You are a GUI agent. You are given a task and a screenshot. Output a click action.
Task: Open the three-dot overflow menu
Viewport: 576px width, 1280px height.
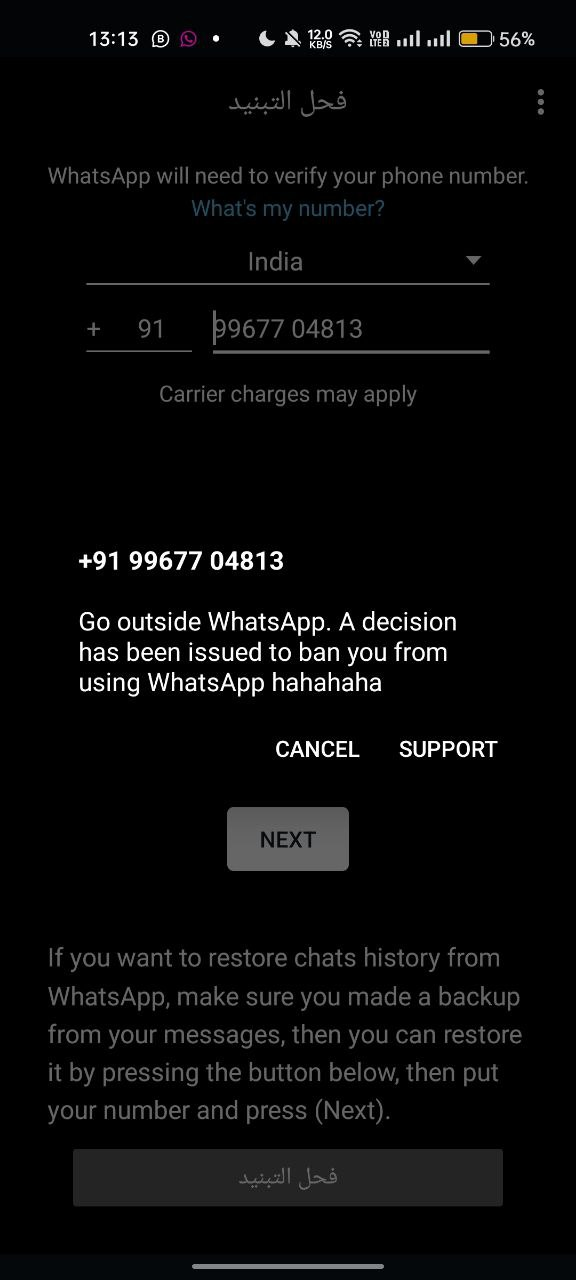point(540,101)
